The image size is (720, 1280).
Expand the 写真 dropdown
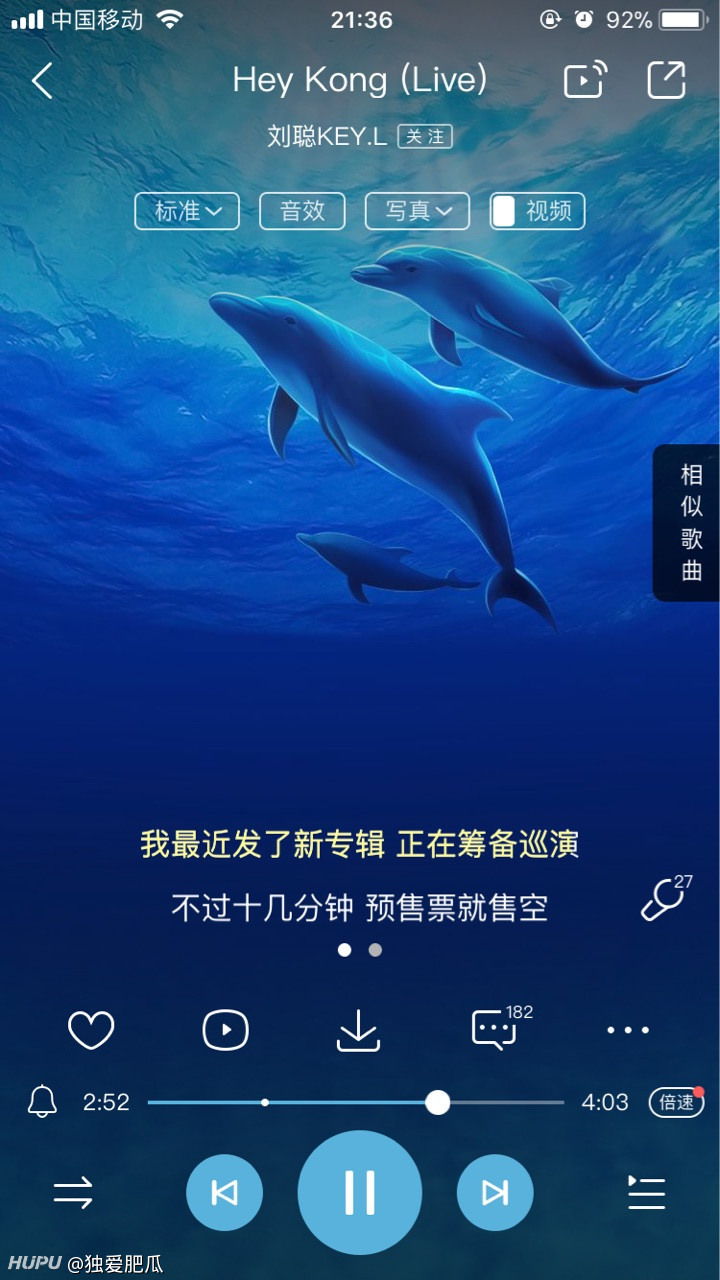tap(417, 211)
